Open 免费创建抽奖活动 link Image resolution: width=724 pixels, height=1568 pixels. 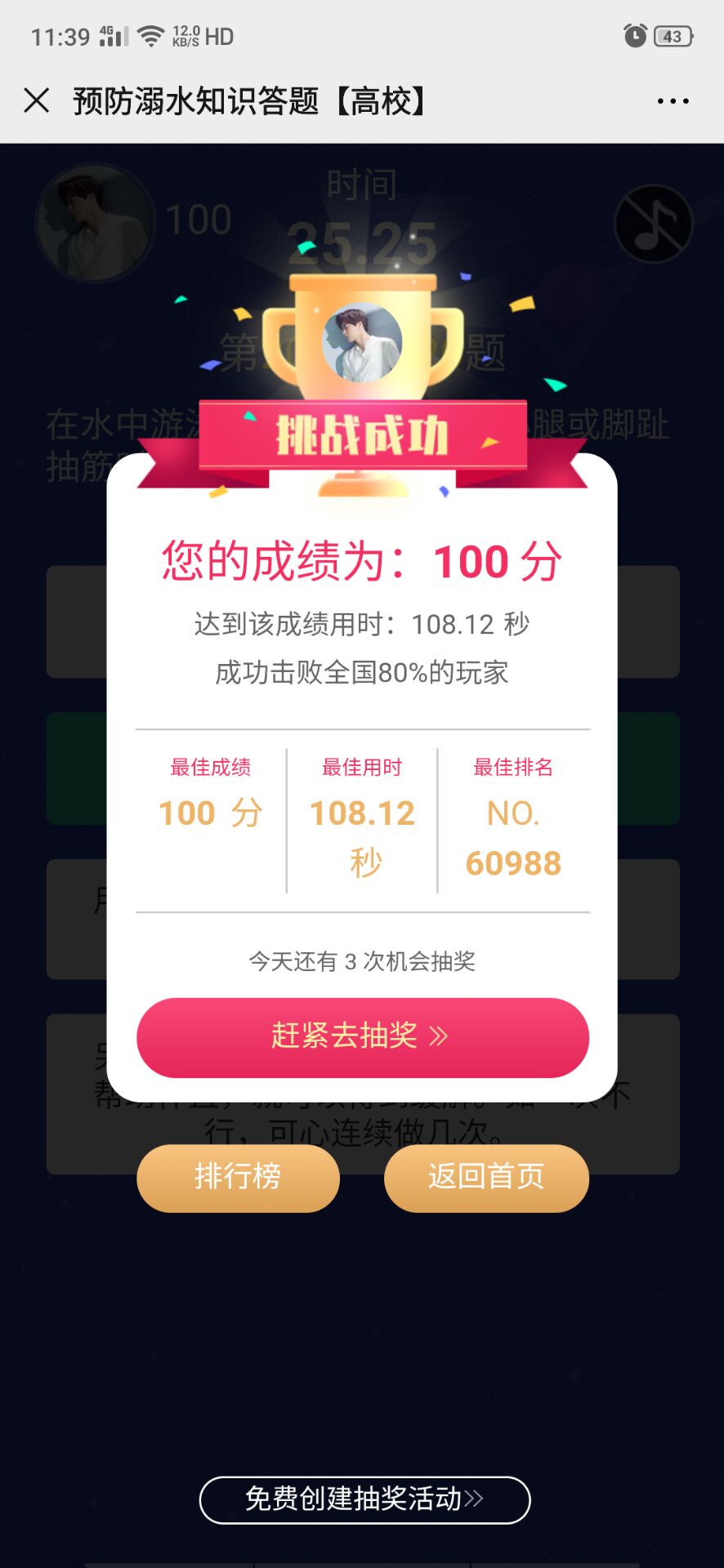point(364,1499)
